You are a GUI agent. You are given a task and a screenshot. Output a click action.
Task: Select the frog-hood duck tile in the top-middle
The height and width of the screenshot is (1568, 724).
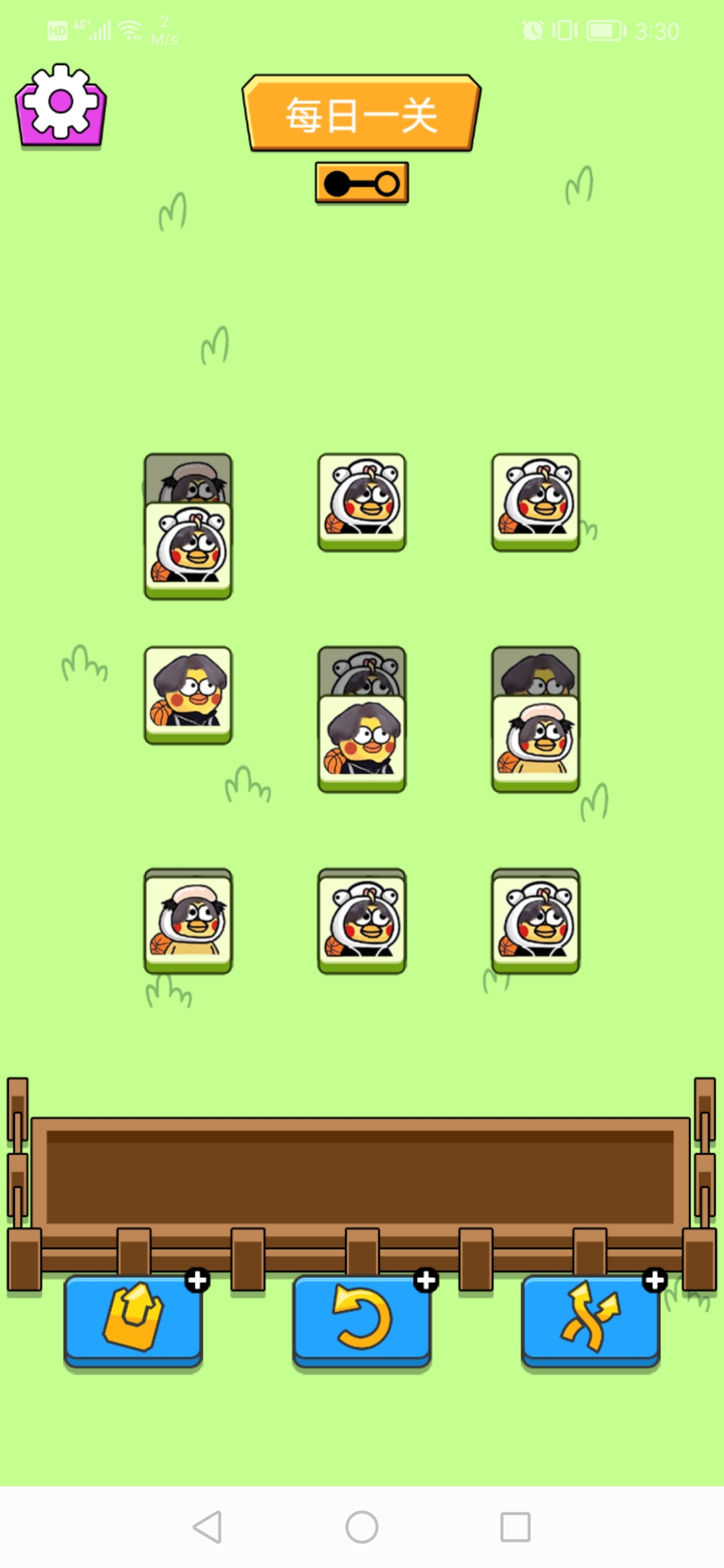coord(361,501)
